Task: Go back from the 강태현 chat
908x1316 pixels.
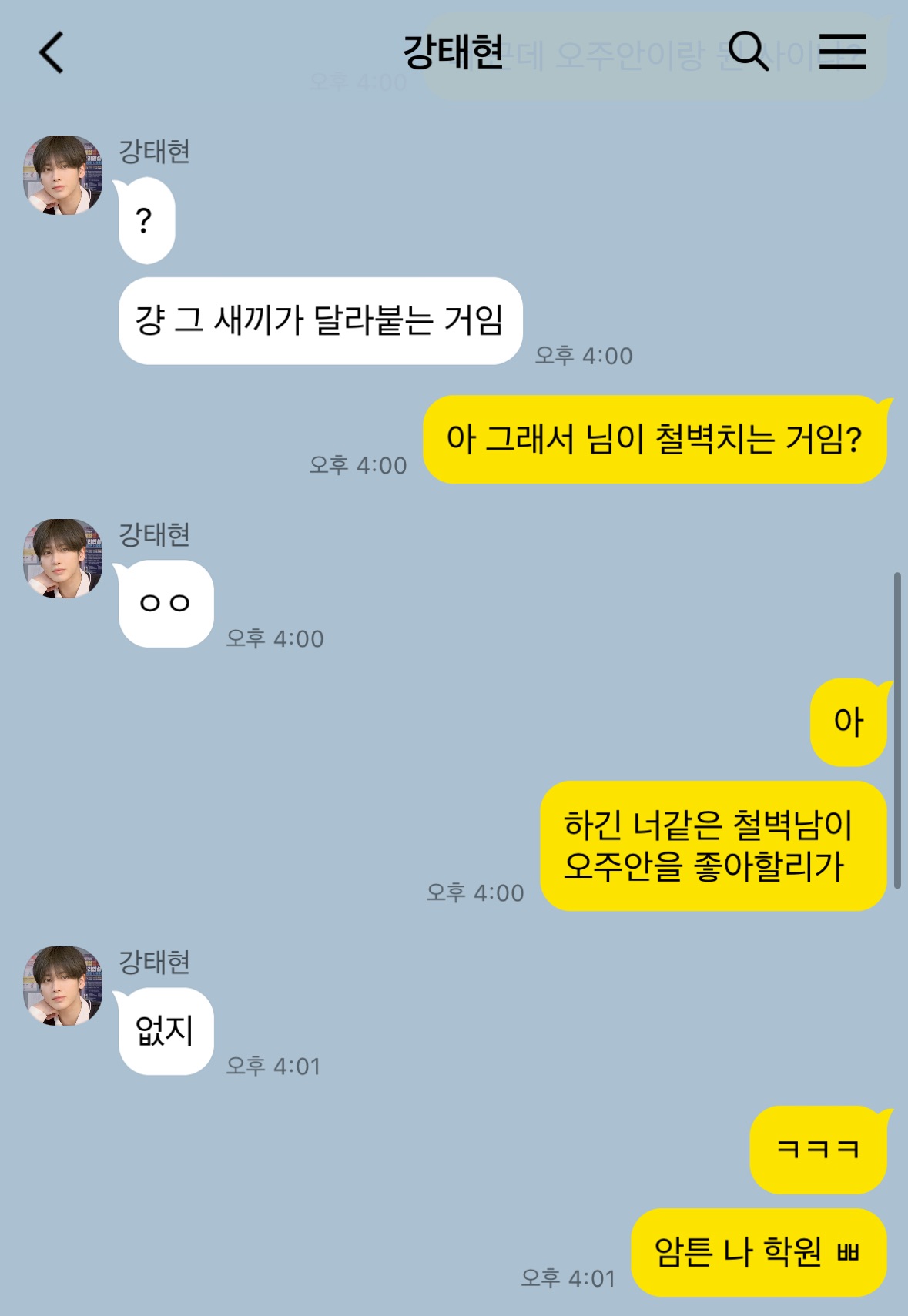Action: click(x=52, y=53)
